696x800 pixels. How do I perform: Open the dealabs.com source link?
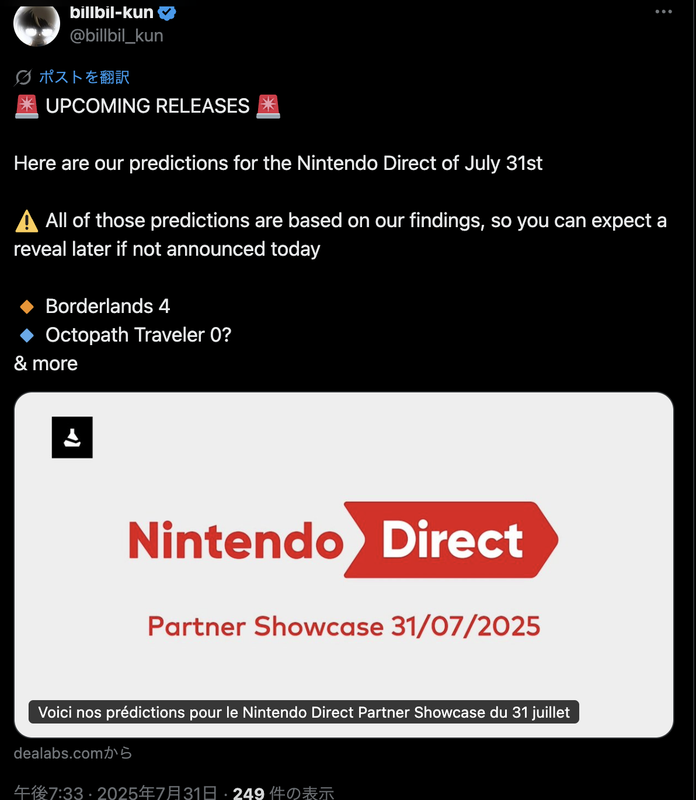click(x=73, y=753)
